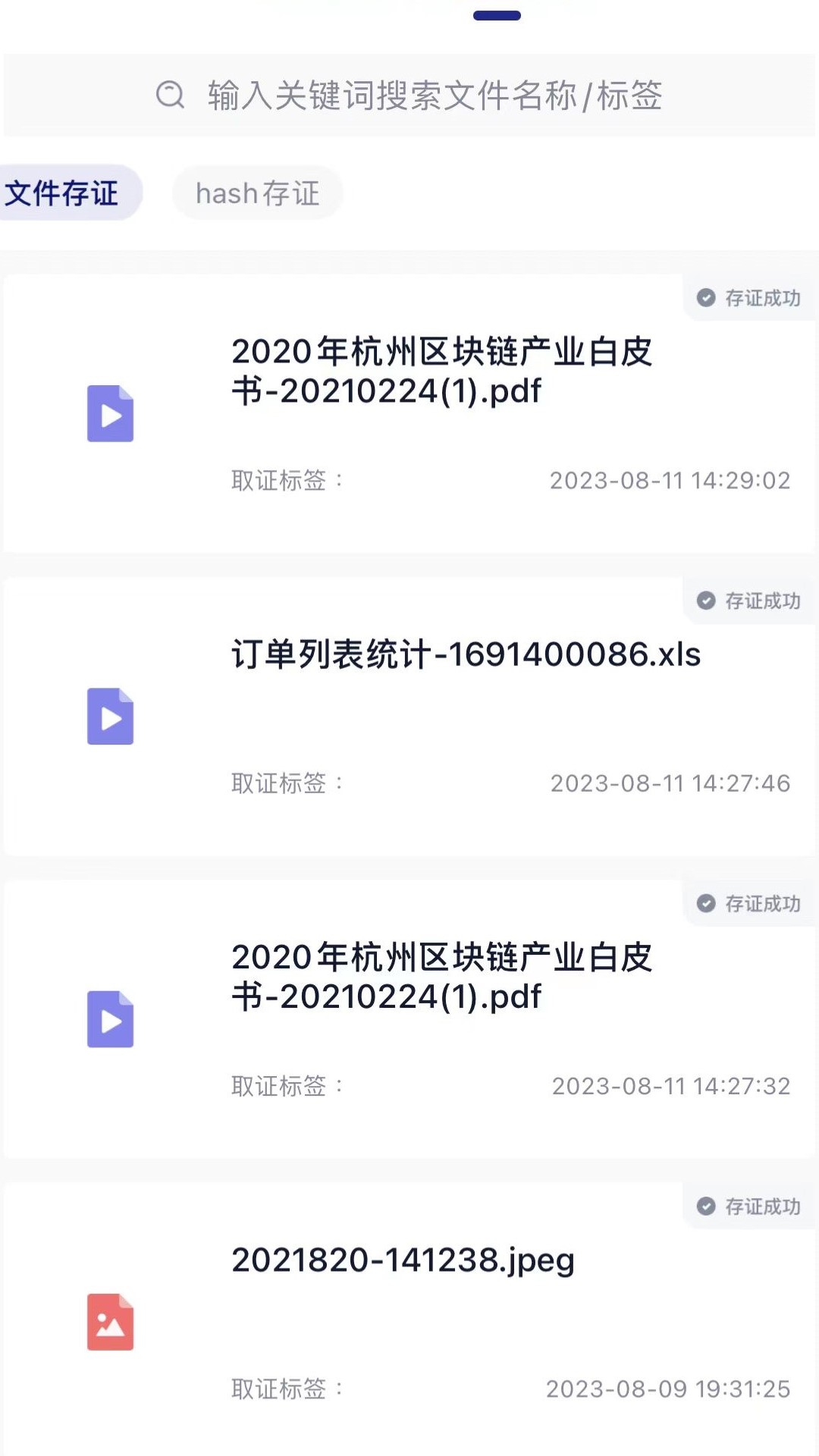Image resolution: width=819 pixels, height=1456 pixels.
Task: Open the 2021820-141238.jpeg record
Action: [409, 1319]
